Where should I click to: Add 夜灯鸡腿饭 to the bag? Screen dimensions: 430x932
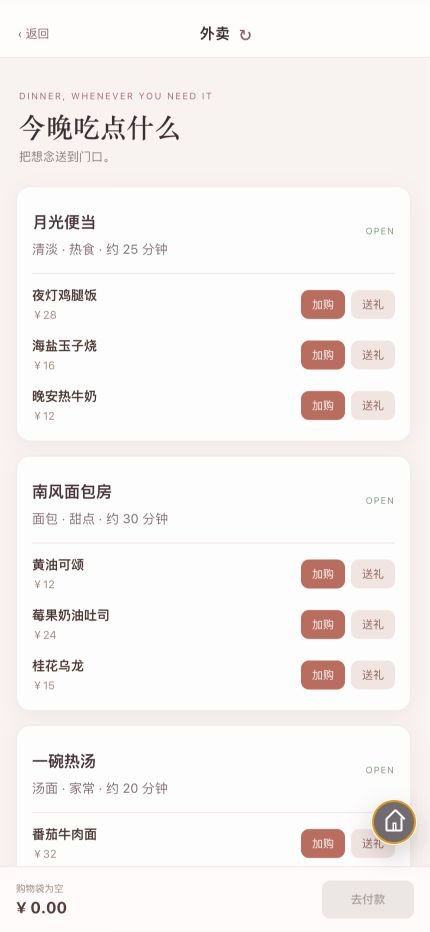(323, 304)
